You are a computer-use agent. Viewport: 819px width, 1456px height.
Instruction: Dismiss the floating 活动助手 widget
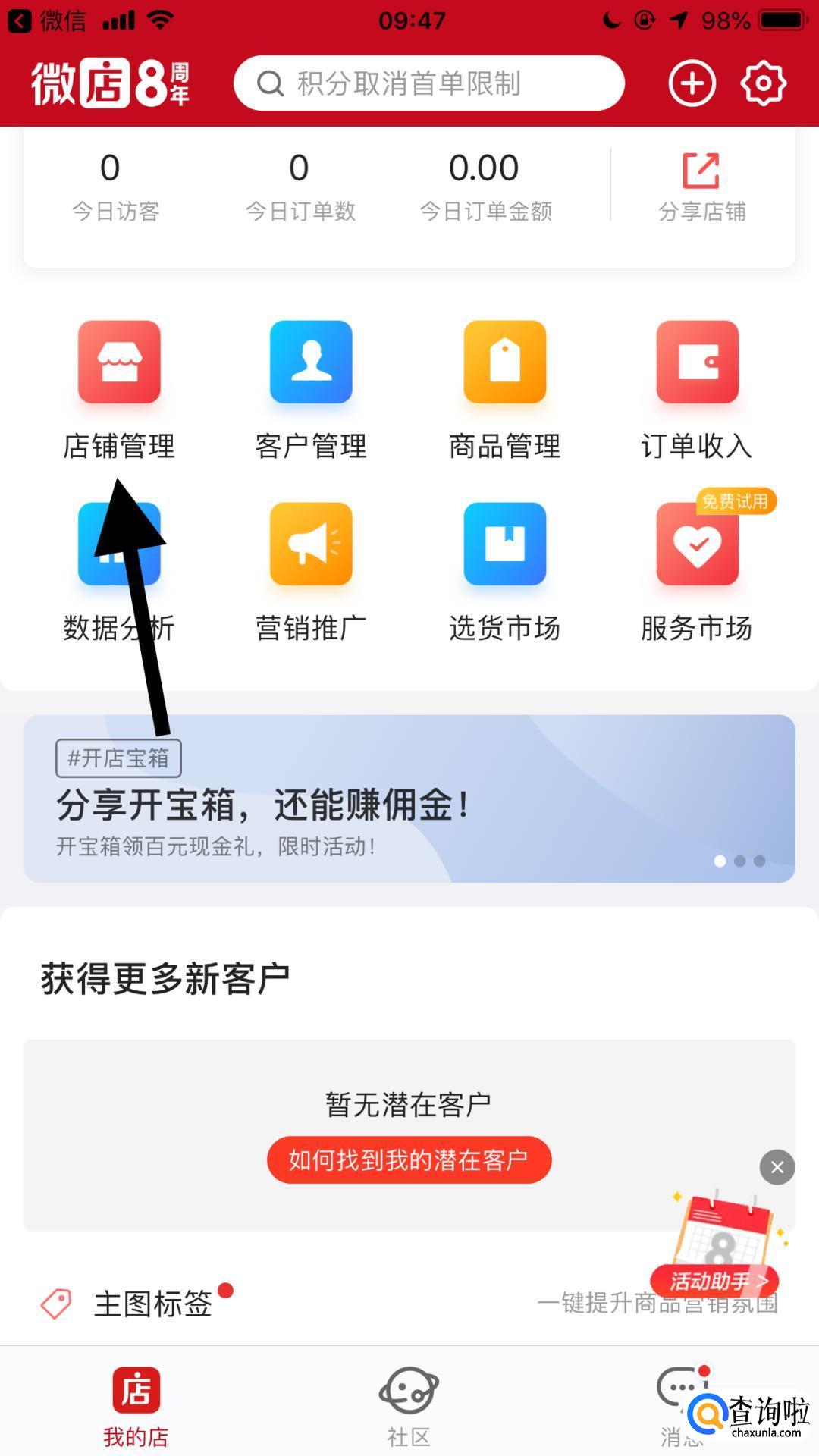777,1167
